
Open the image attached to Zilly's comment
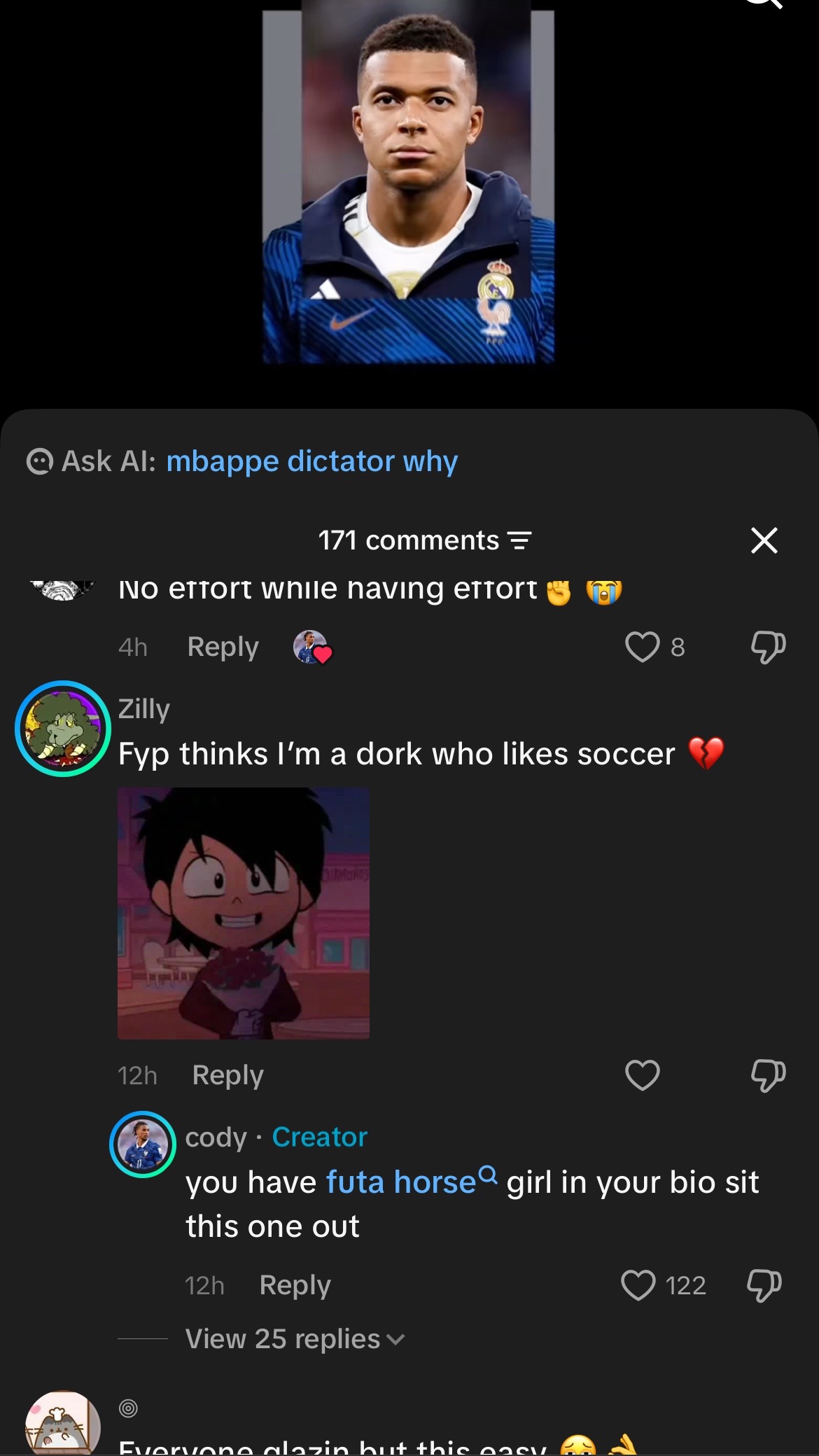point(244,913)
